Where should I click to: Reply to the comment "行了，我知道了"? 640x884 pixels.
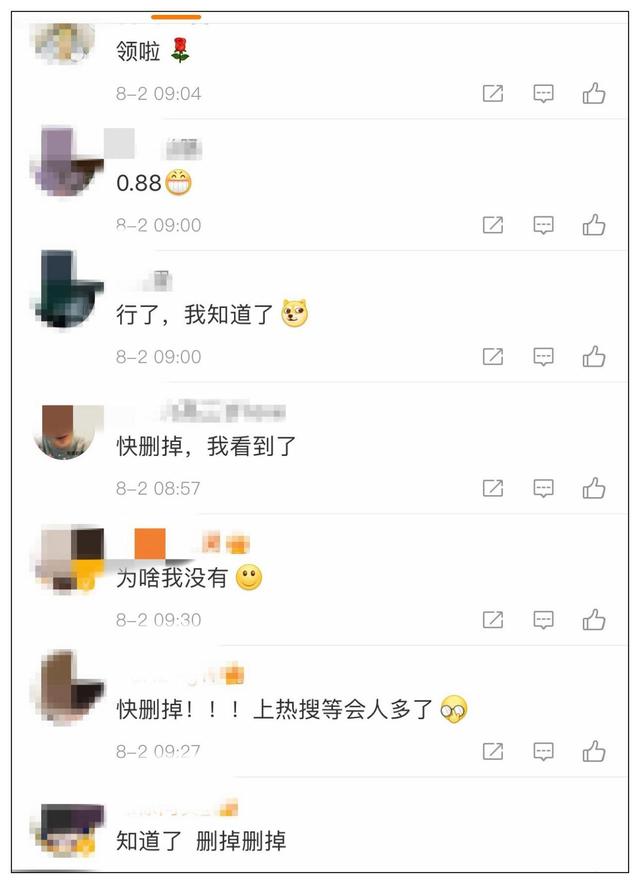pos(543,357)
